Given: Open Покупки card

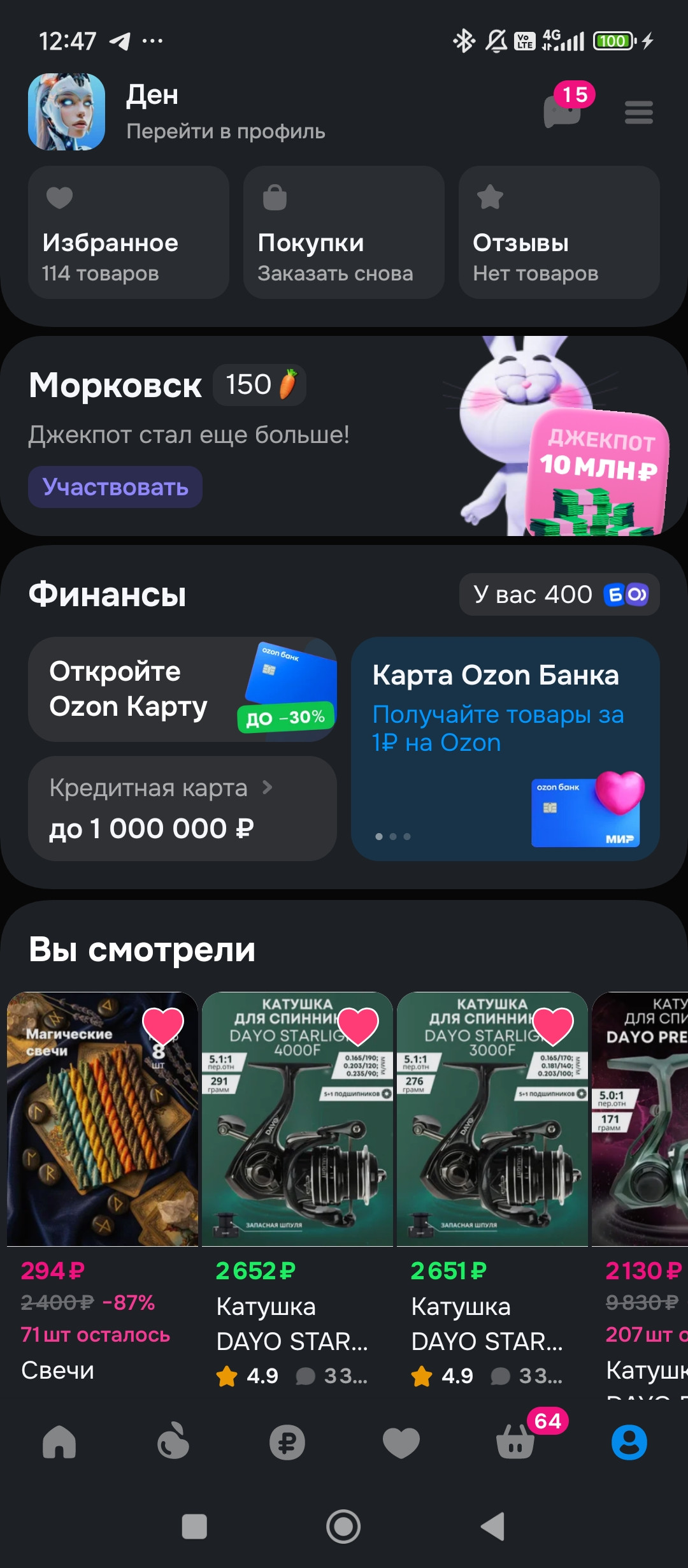Looking at the screenshot, I should tap(343, 233).
